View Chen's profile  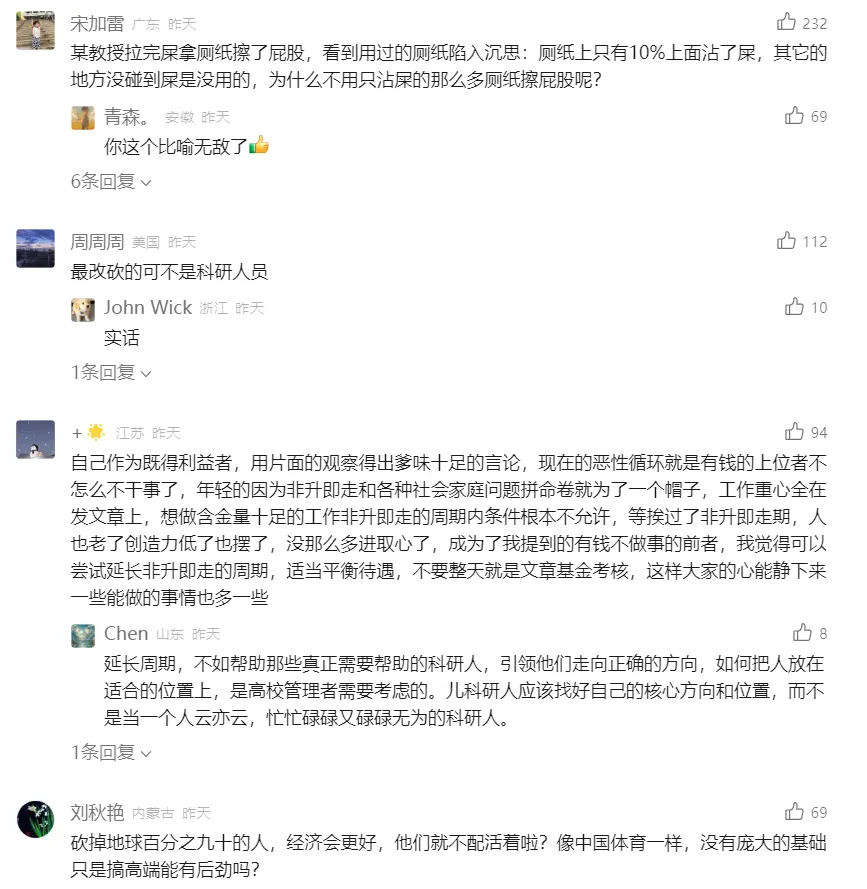coord(125,634)
